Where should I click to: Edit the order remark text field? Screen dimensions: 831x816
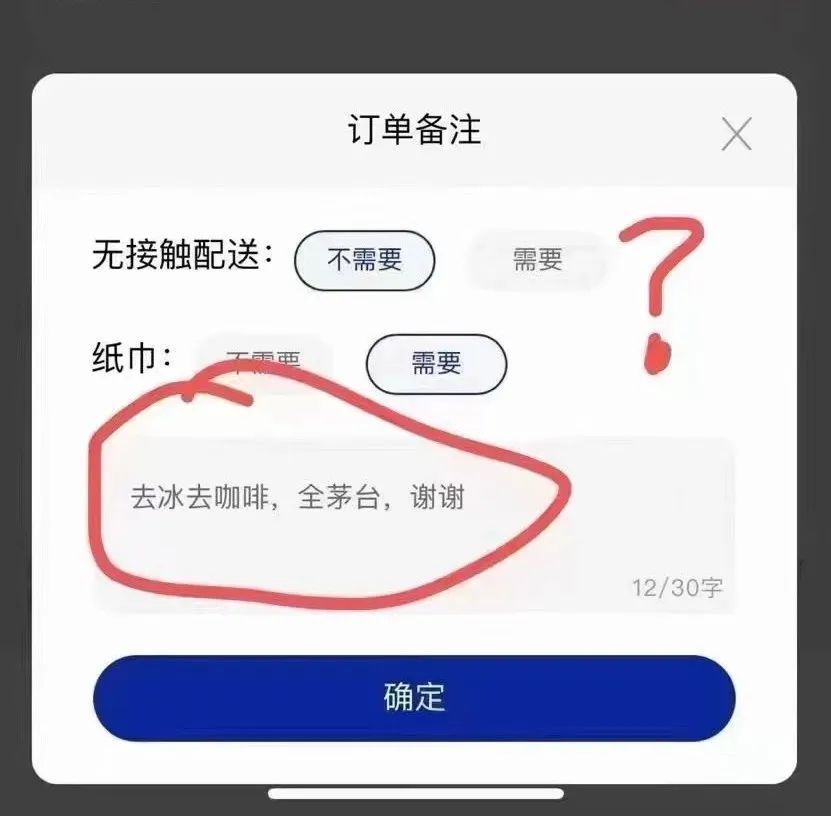(414, 523)
